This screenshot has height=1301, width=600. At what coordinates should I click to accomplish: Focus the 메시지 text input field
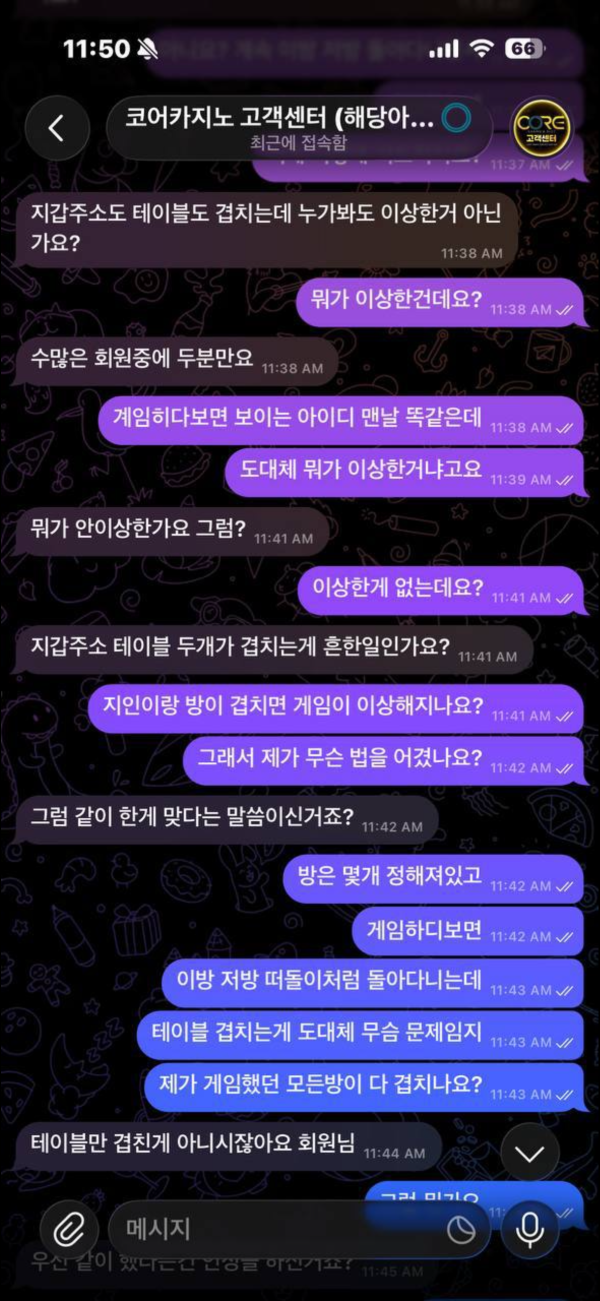[x=270, y=1229]
